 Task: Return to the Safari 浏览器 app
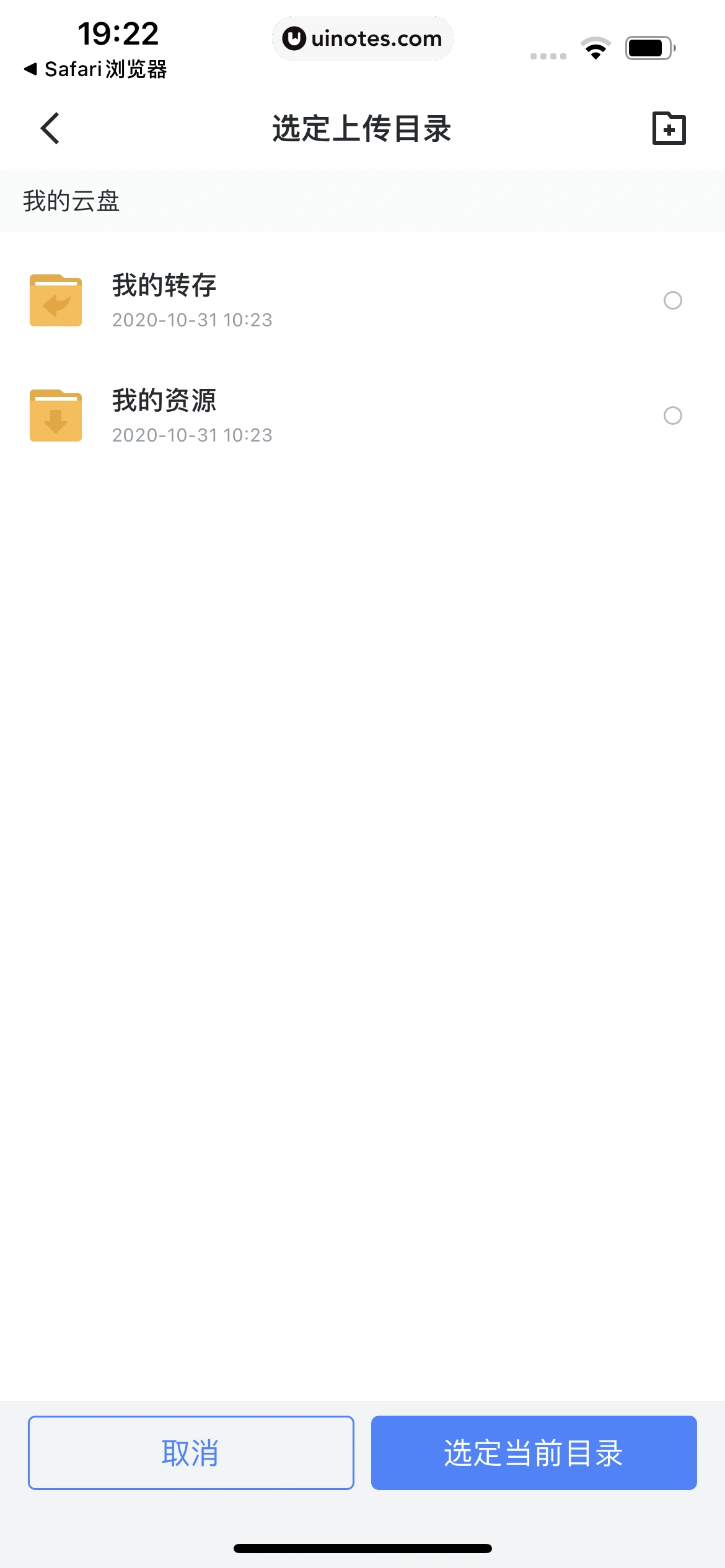point(96,69)
